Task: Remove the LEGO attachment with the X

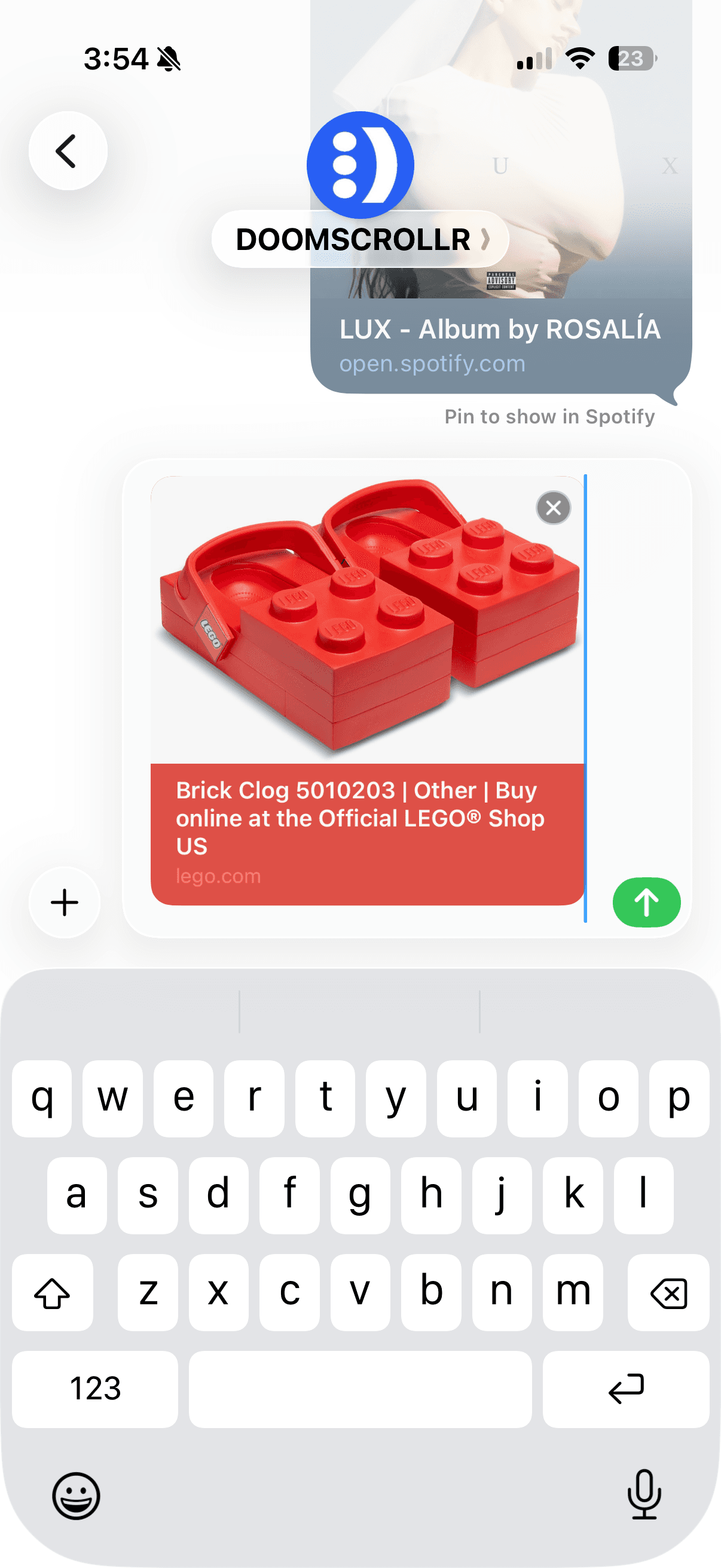Action: point(552,508)
